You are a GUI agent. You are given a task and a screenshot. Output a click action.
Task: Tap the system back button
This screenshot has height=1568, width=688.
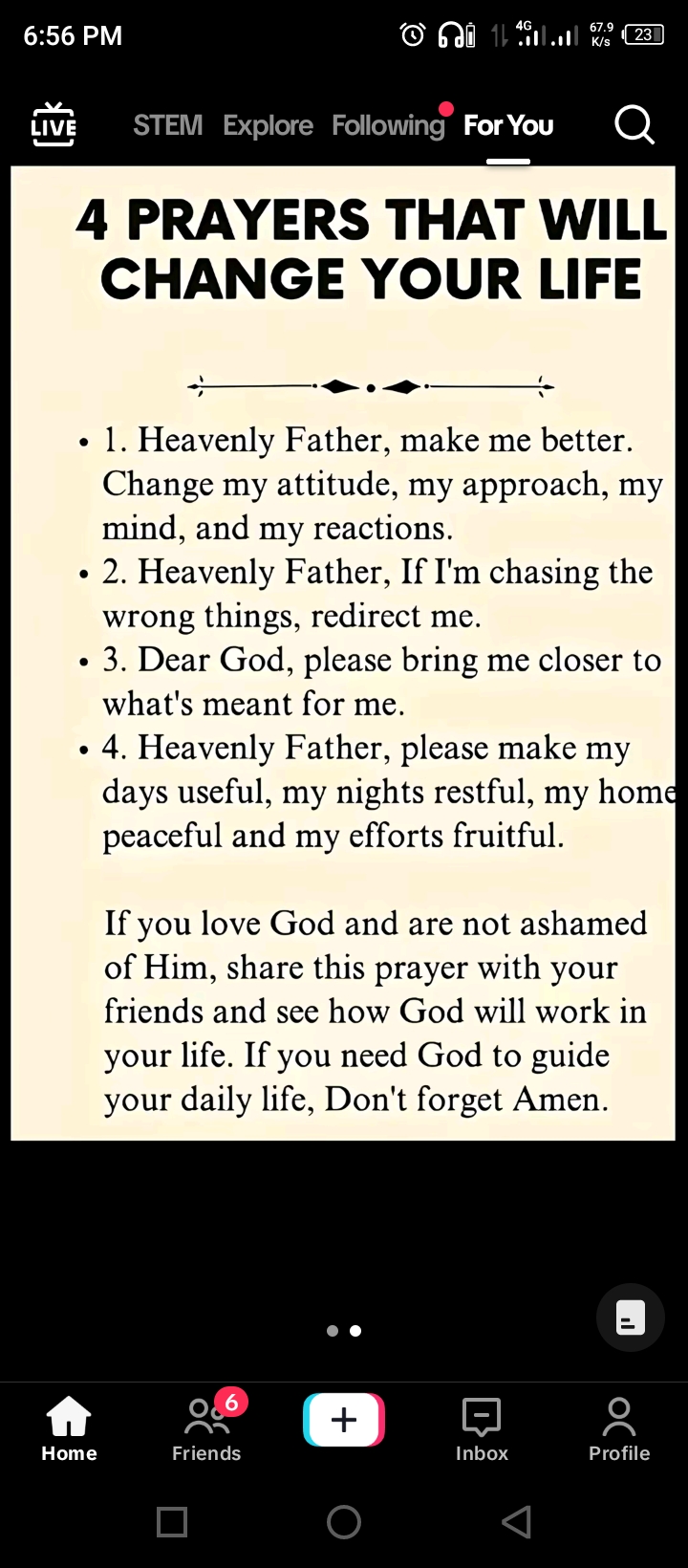516,1521
